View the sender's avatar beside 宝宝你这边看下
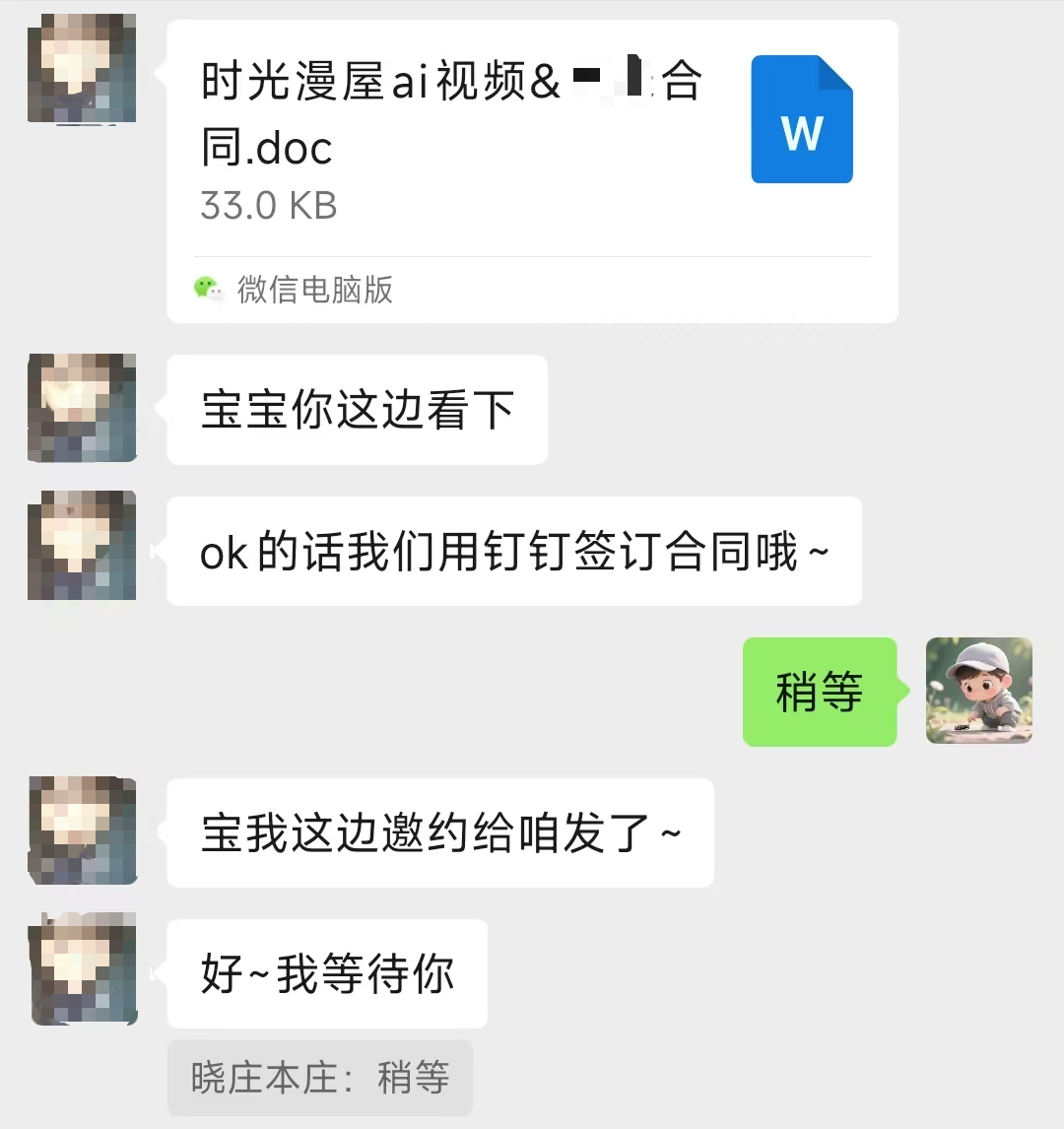Image resolution: width=1064 pixels, height=1129 pixels. [x=82, y=408]
